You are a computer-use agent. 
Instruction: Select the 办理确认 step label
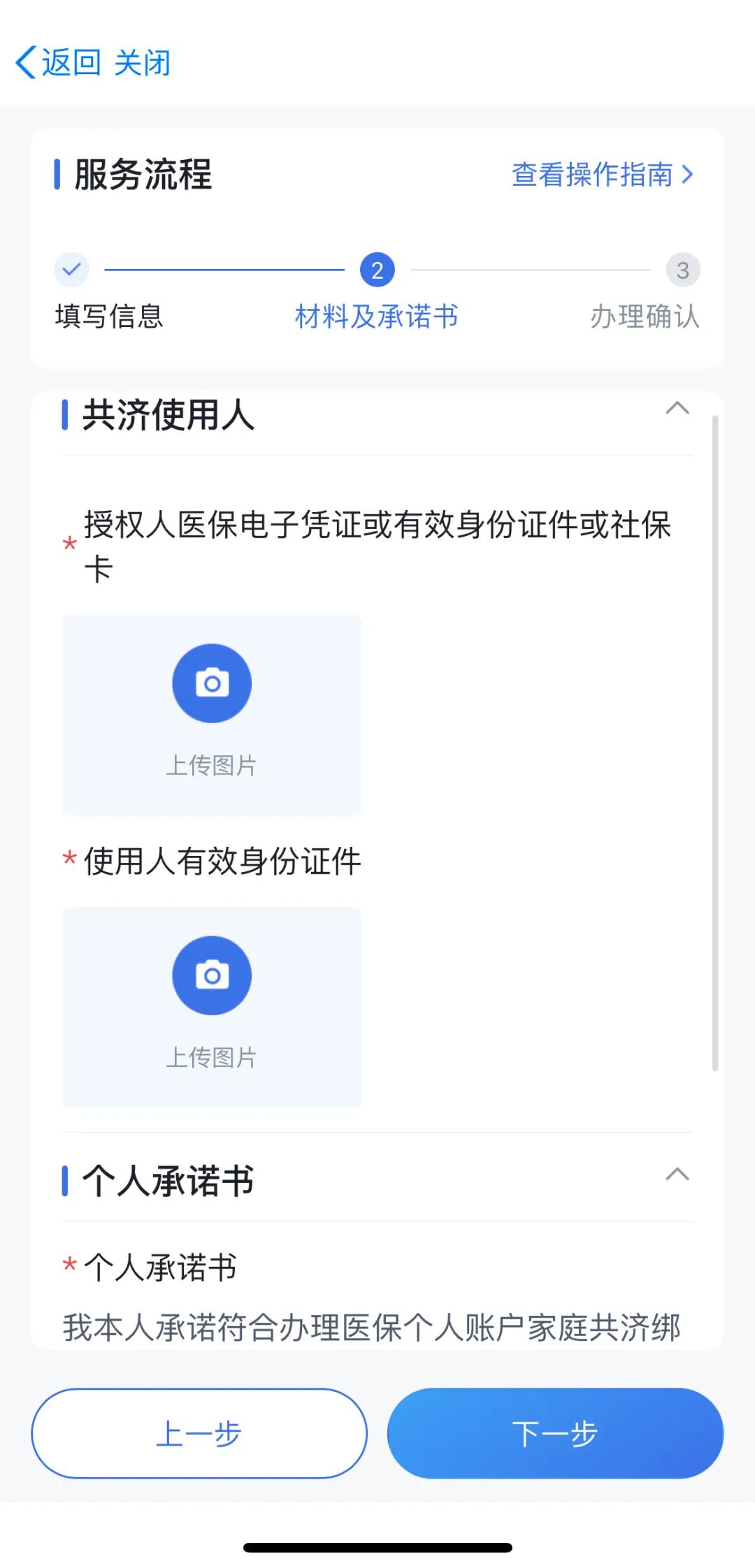coord(646,316)
